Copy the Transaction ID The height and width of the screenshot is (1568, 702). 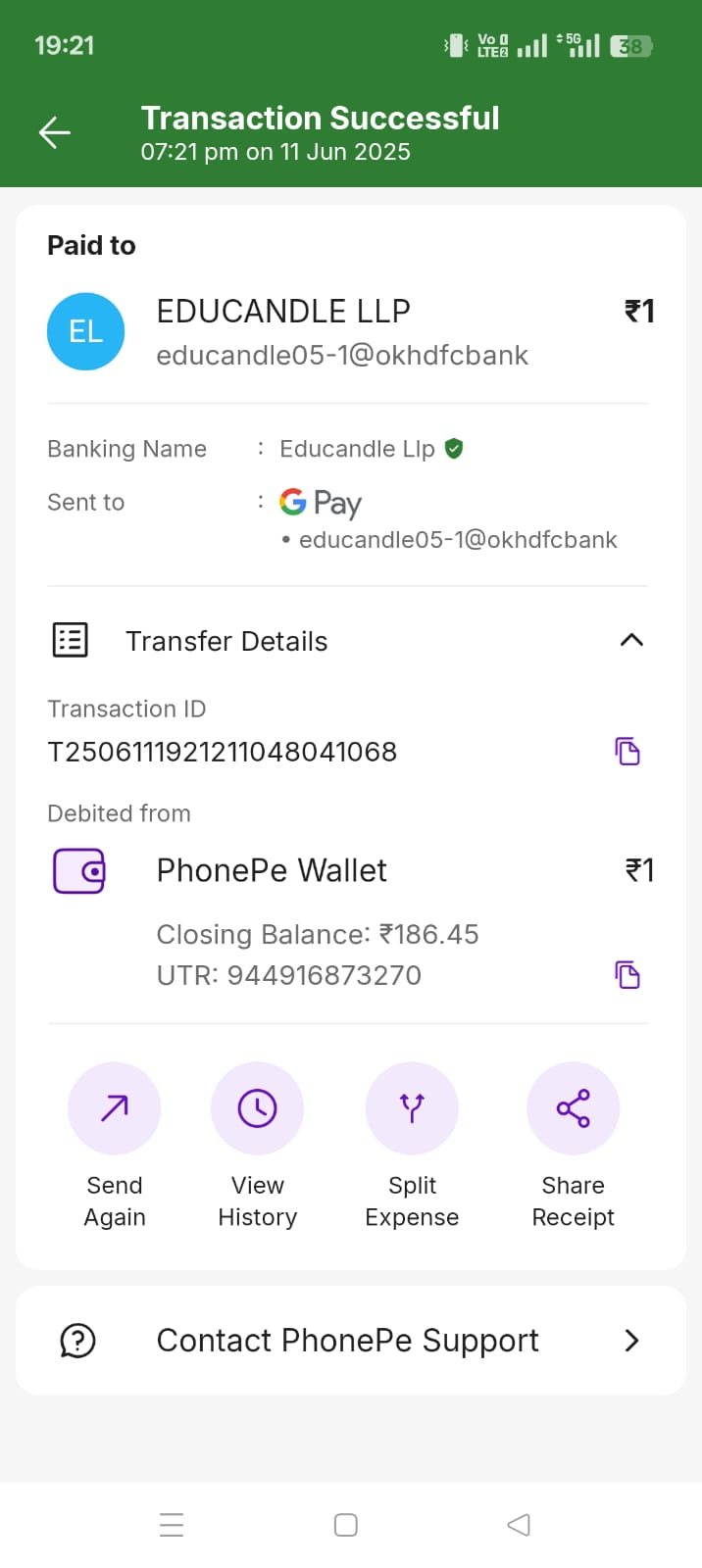click(x=627, y=752)
